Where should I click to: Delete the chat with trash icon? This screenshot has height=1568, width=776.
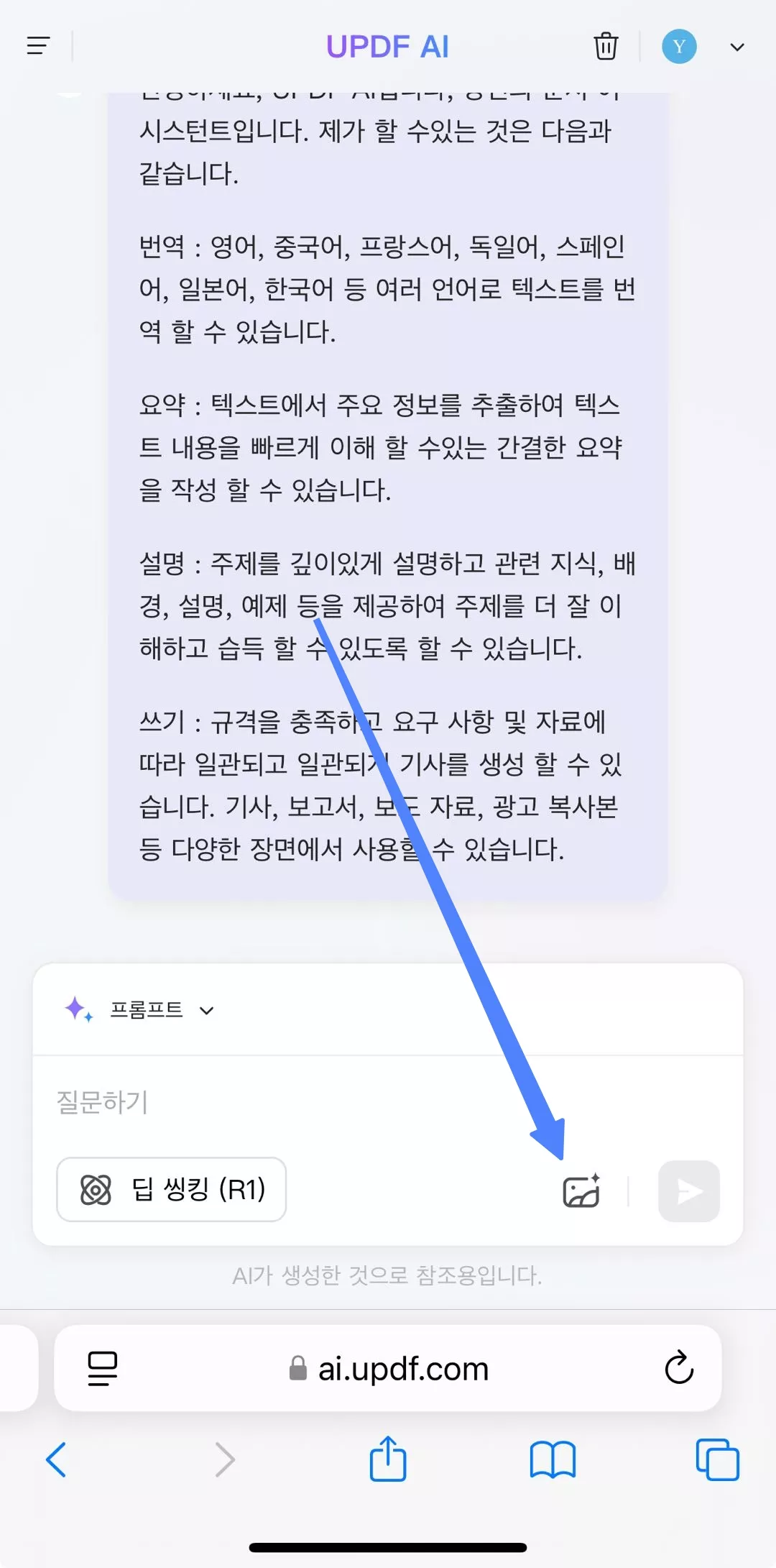pyautogui.click(x=605, y=46)
